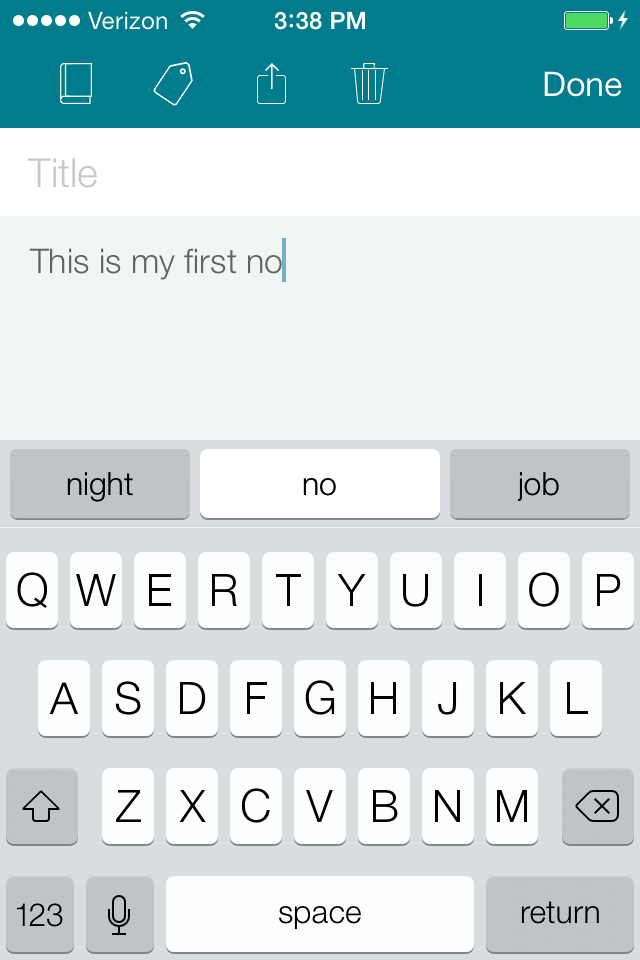Choose the 'night' keyboard suggestion
This screenshot has width=640, height=960.
pos(100,485)
